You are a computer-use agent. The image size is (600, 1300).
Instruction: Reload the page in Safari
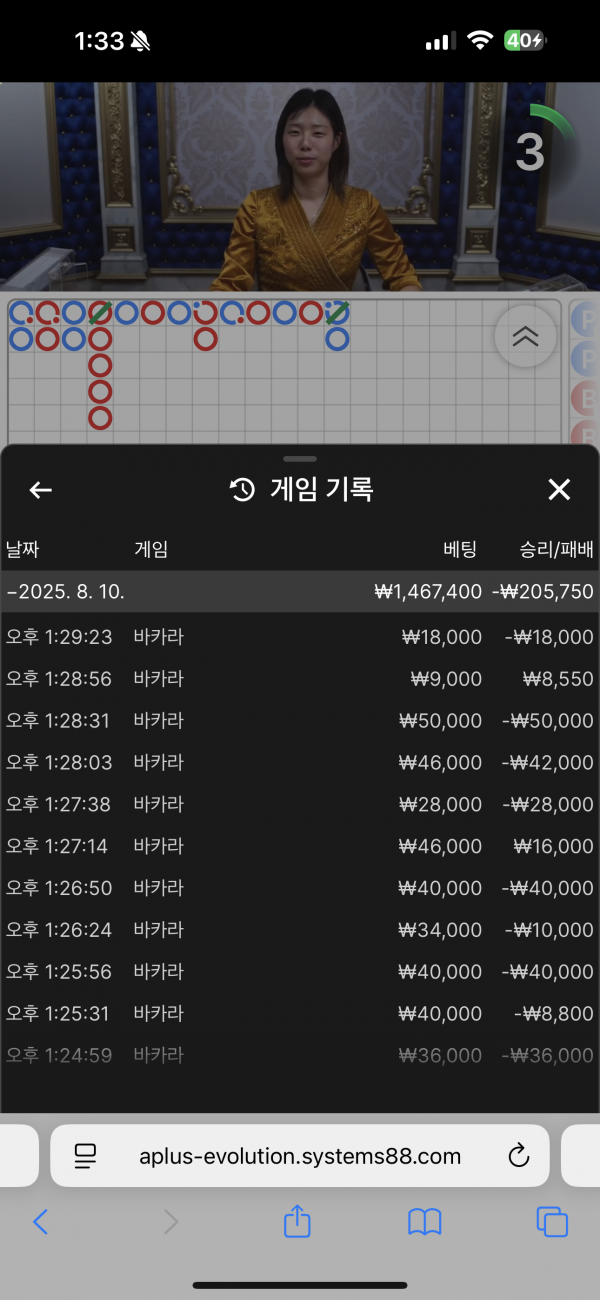518,1157
